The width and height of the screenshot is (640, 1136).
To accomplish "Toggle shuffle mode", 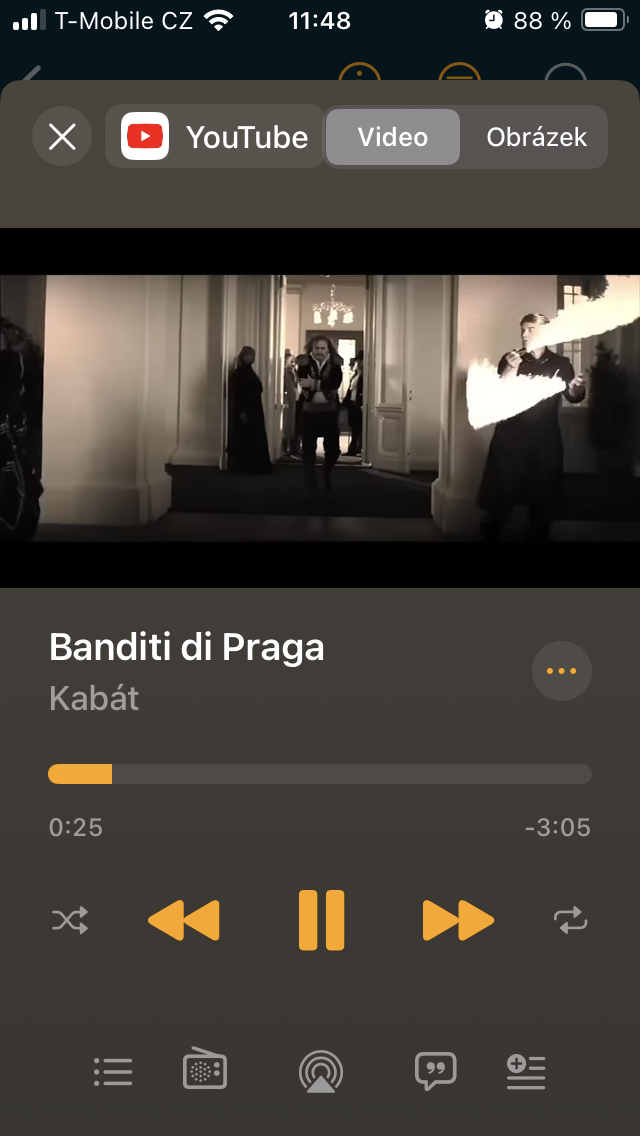I will coord(70,920).
